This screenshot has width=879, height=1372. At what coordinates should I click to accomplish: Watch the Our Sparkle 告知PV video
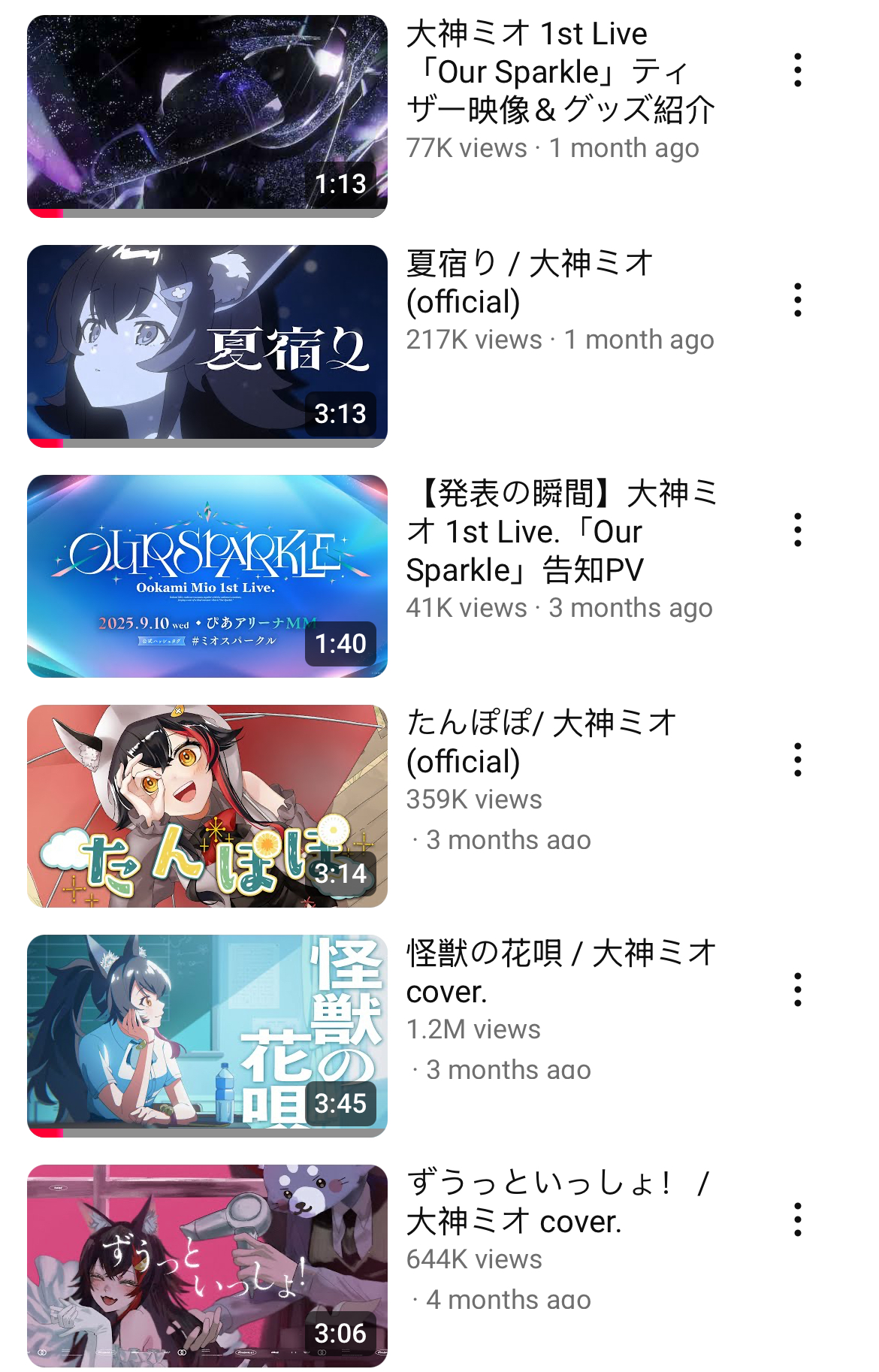pos(207,576)
